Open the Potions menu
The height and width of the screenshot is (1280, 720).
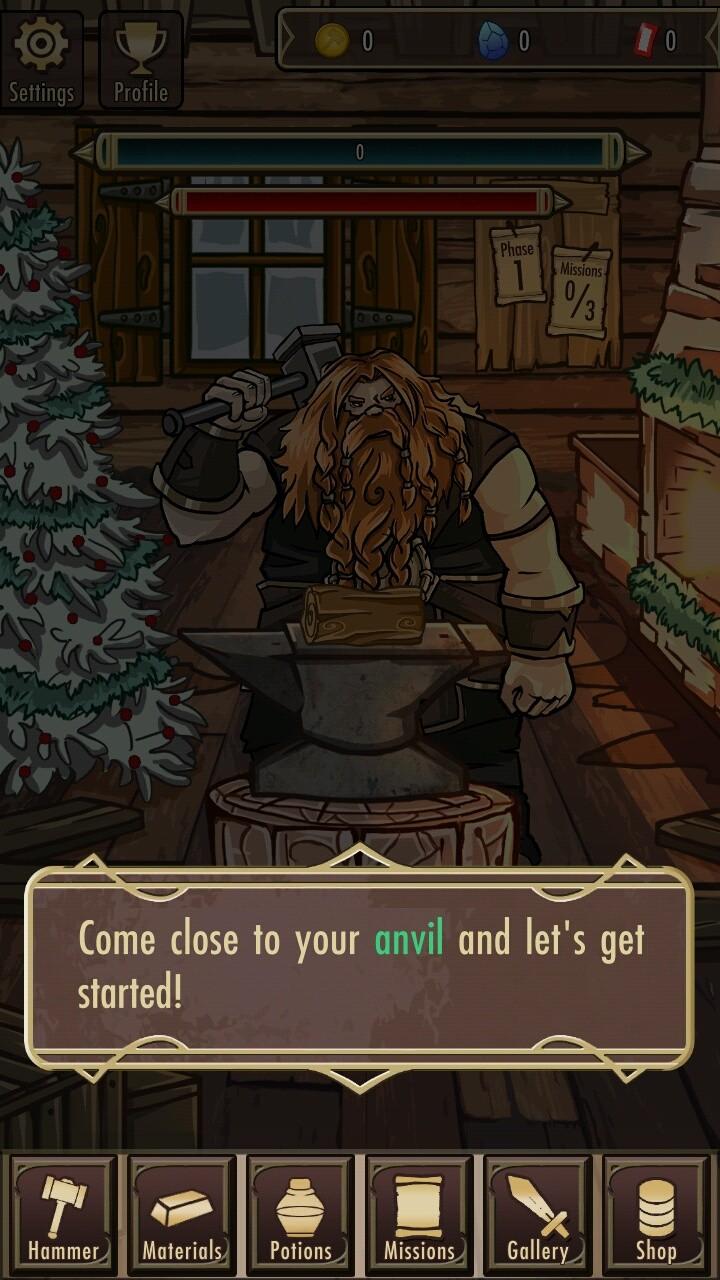[301, 1213]
